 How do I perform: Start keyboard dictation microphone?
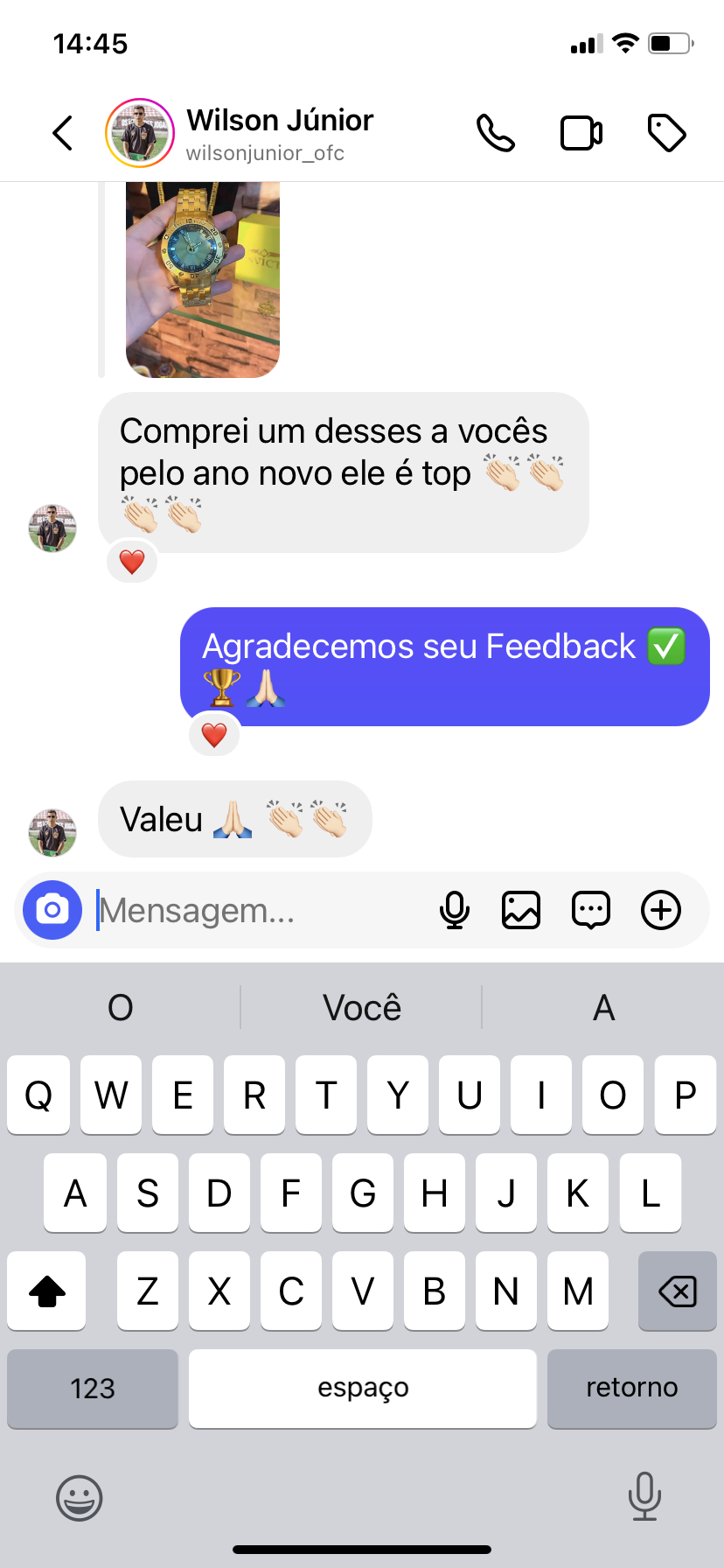pos(644,1496)
